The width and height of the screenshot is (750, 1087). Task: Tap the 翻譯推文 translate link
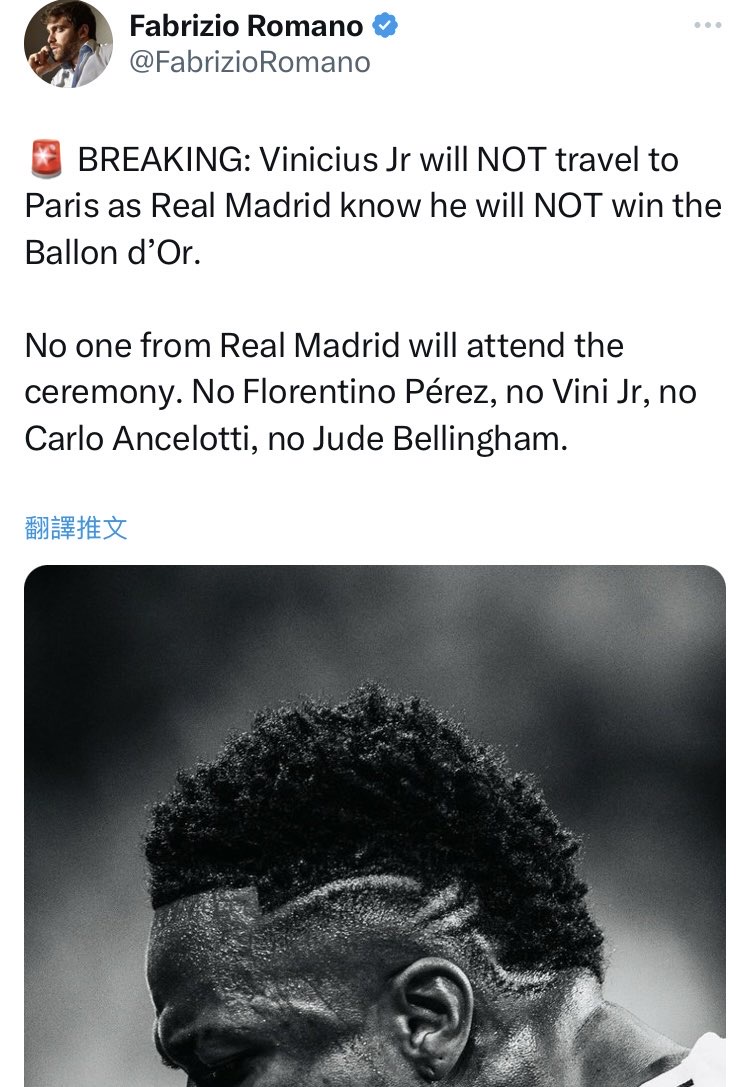[76, 528]
